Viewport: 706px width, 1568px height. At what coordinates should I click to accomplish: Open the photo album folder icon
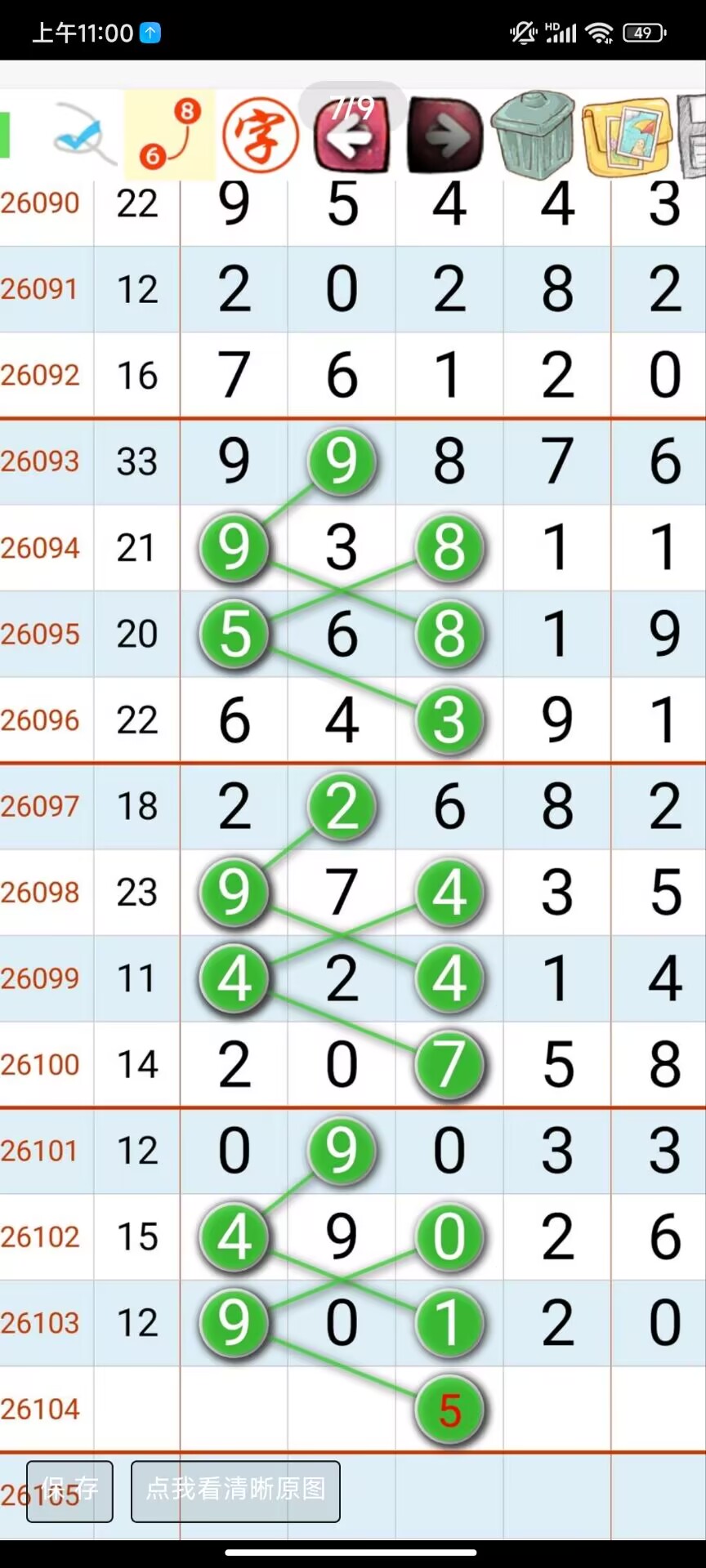click(x=626, y=136)
